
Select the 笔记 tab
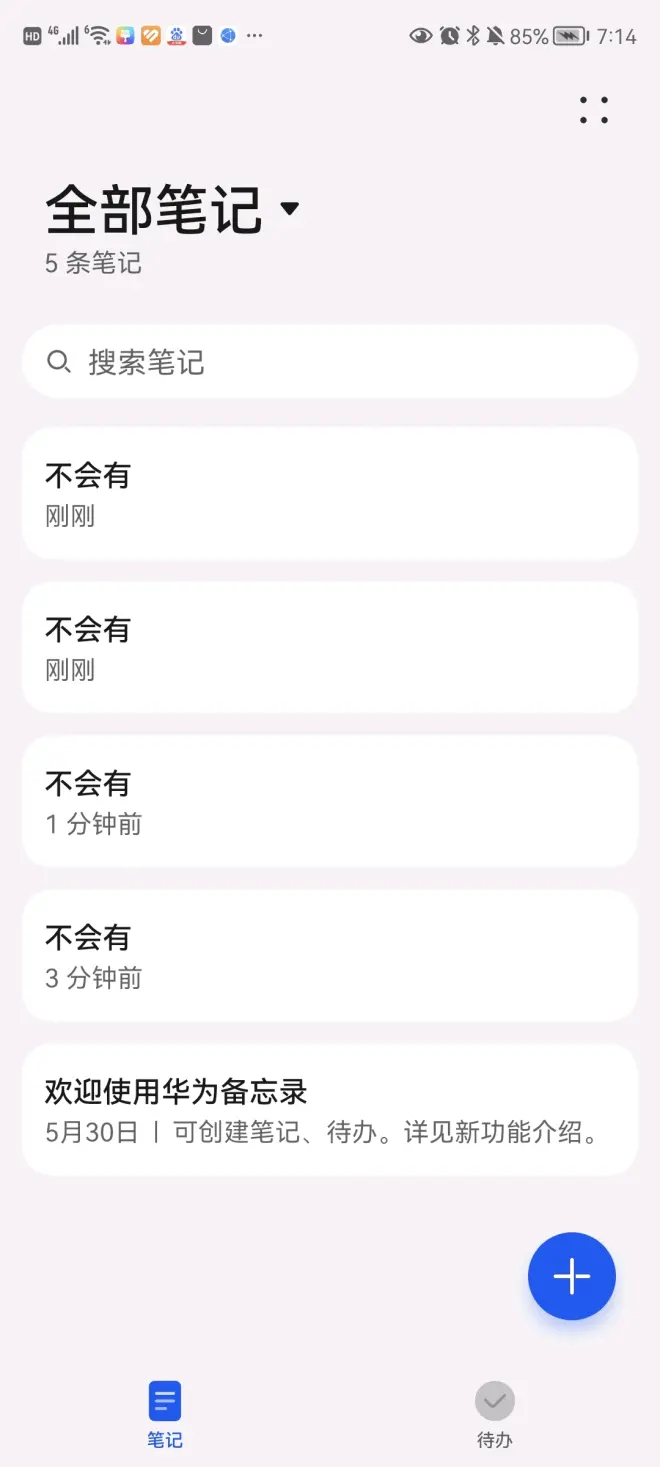165,1414
